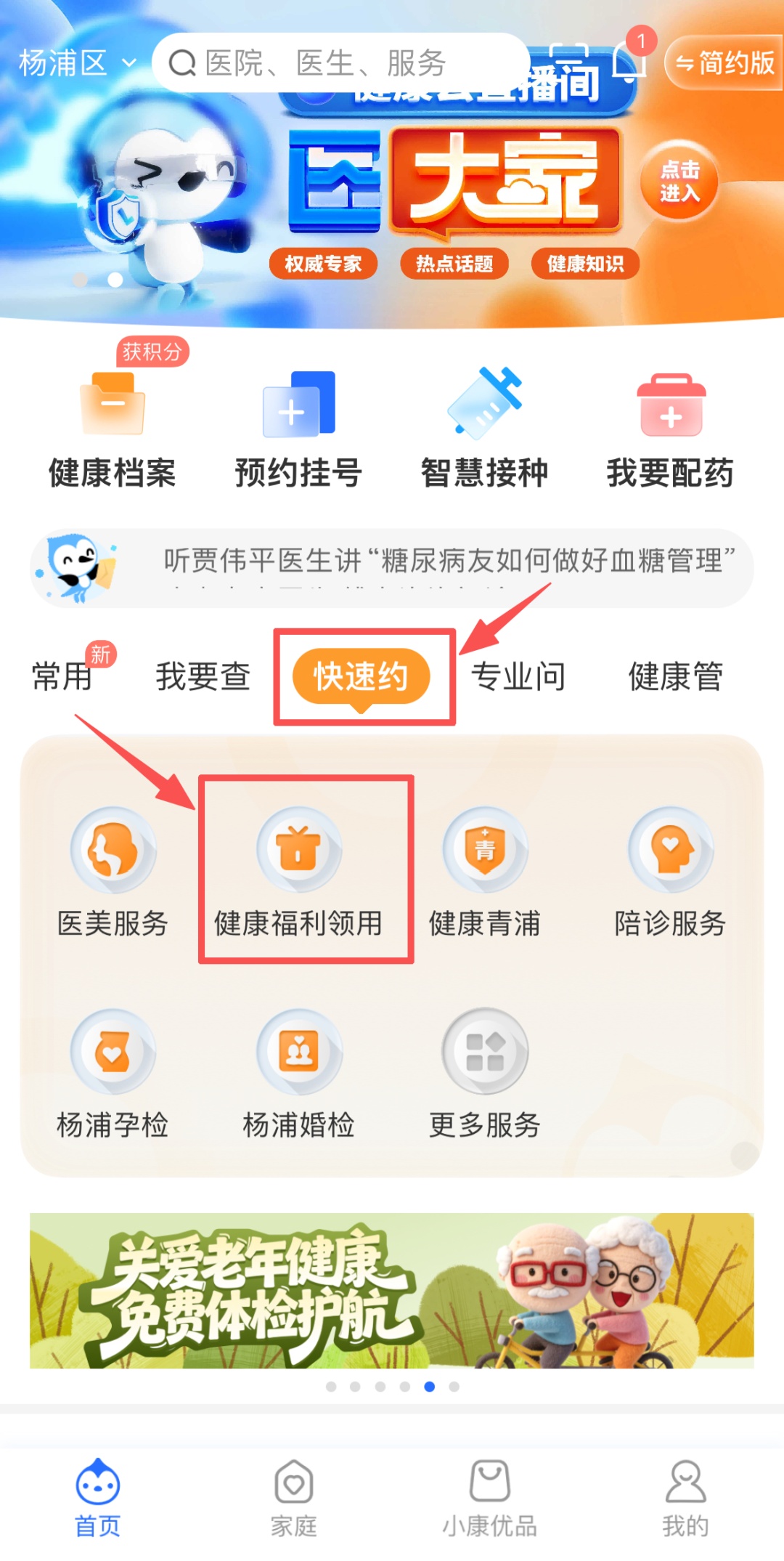Open 我要配药 prescription service

tap(670, 430)
